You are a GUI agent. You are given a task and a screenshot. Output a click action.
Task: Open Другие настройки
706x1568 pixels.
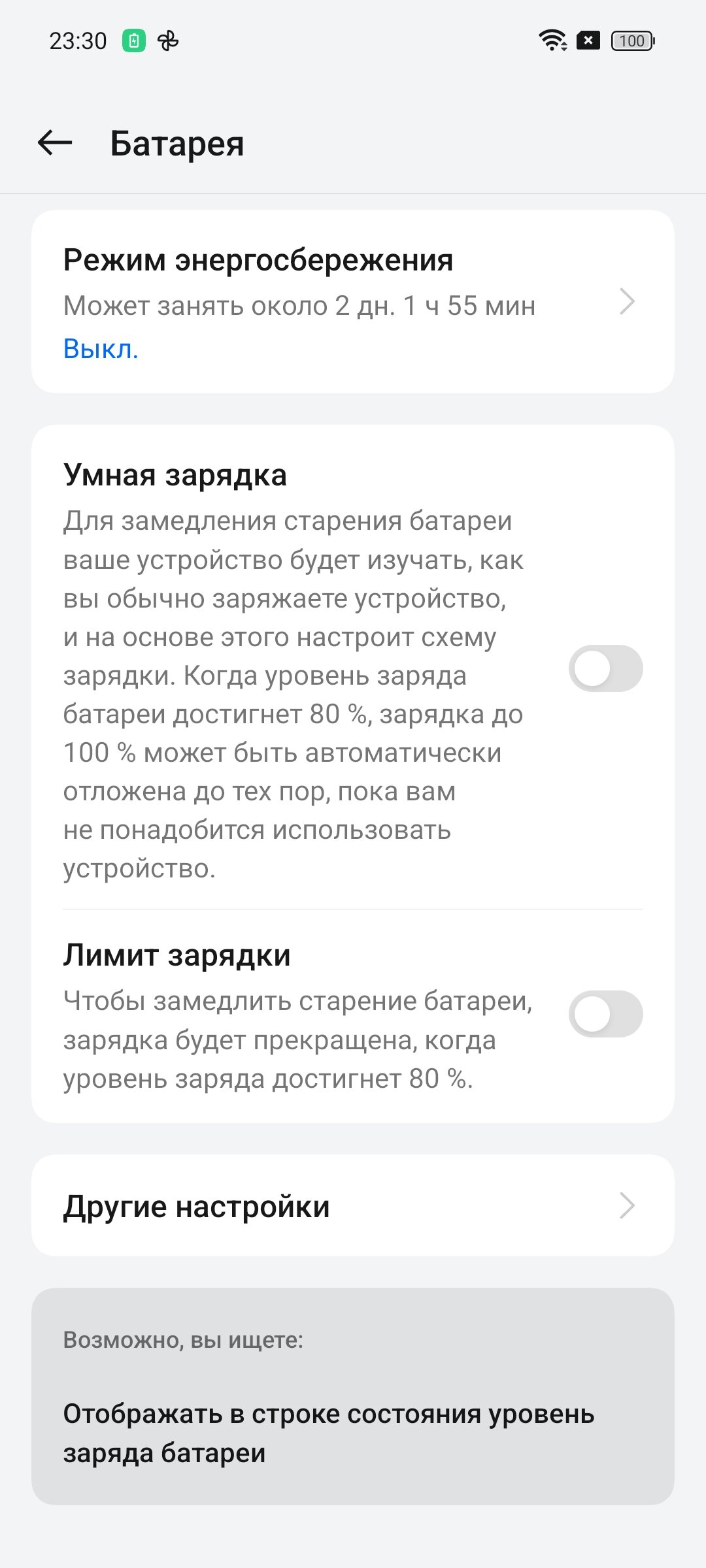(353, 1205)
